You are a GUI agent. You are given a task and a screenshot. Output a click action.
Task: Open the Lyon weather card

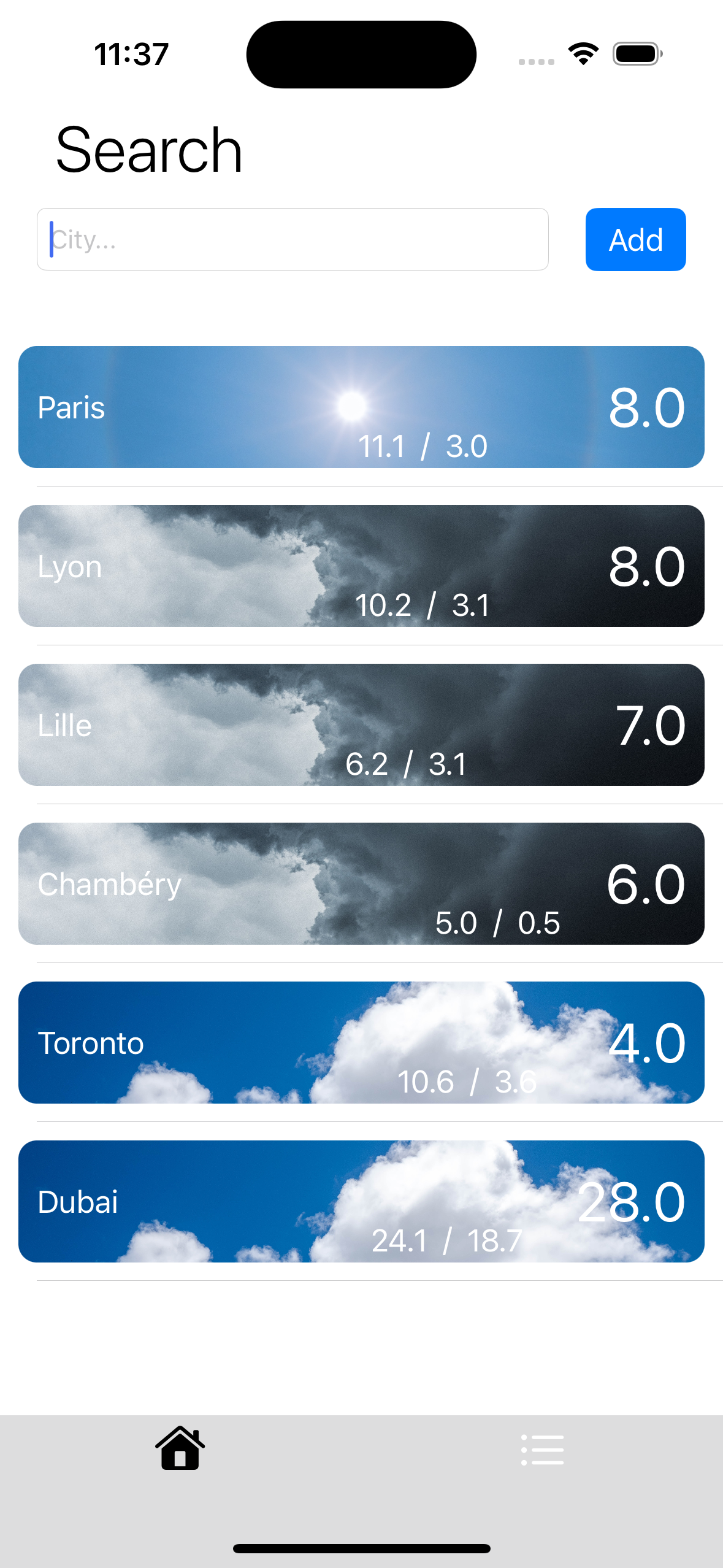point(361,566)
